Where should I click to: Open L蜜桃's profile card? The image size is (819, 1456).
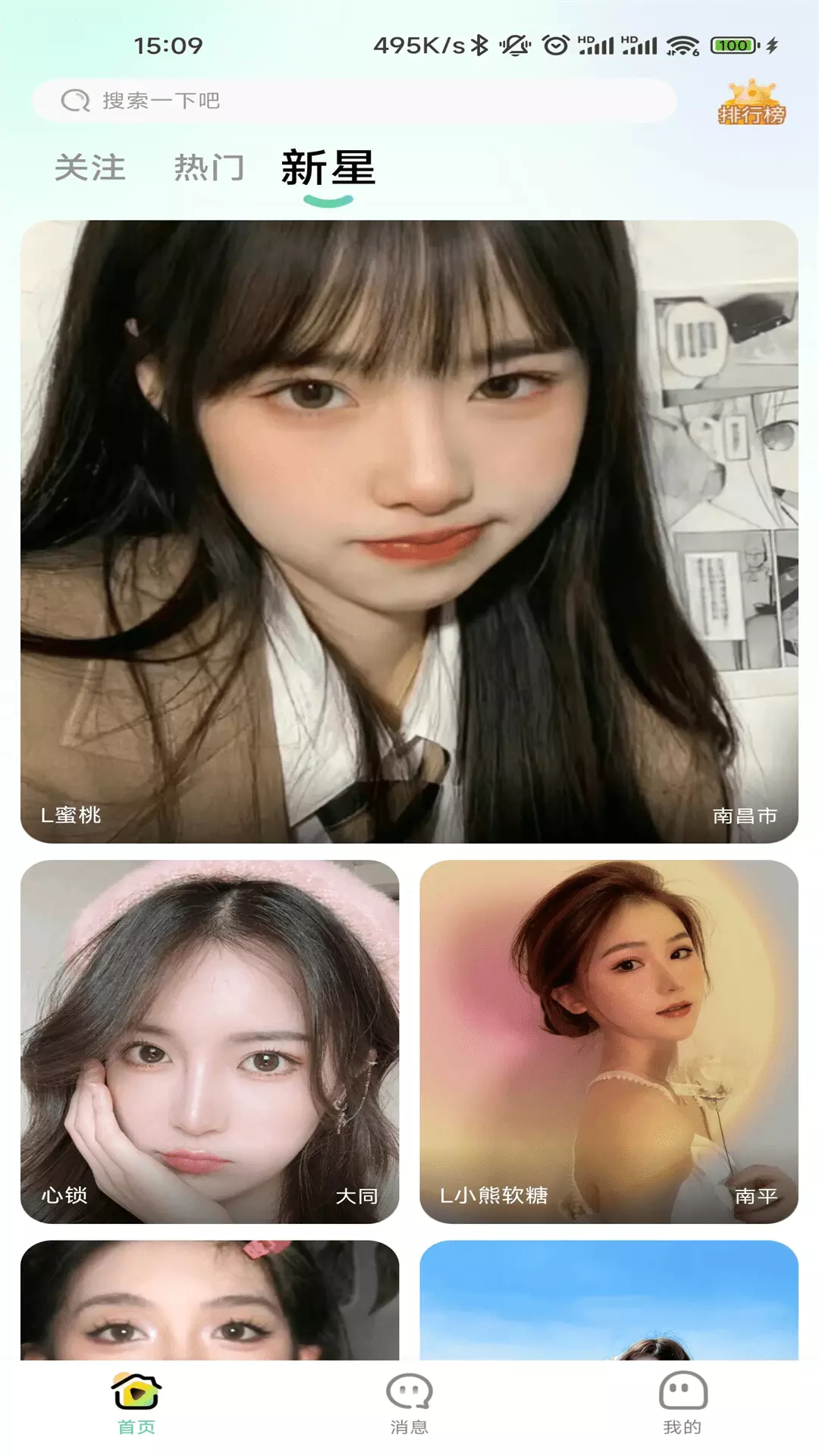click(x=409, y=532)
